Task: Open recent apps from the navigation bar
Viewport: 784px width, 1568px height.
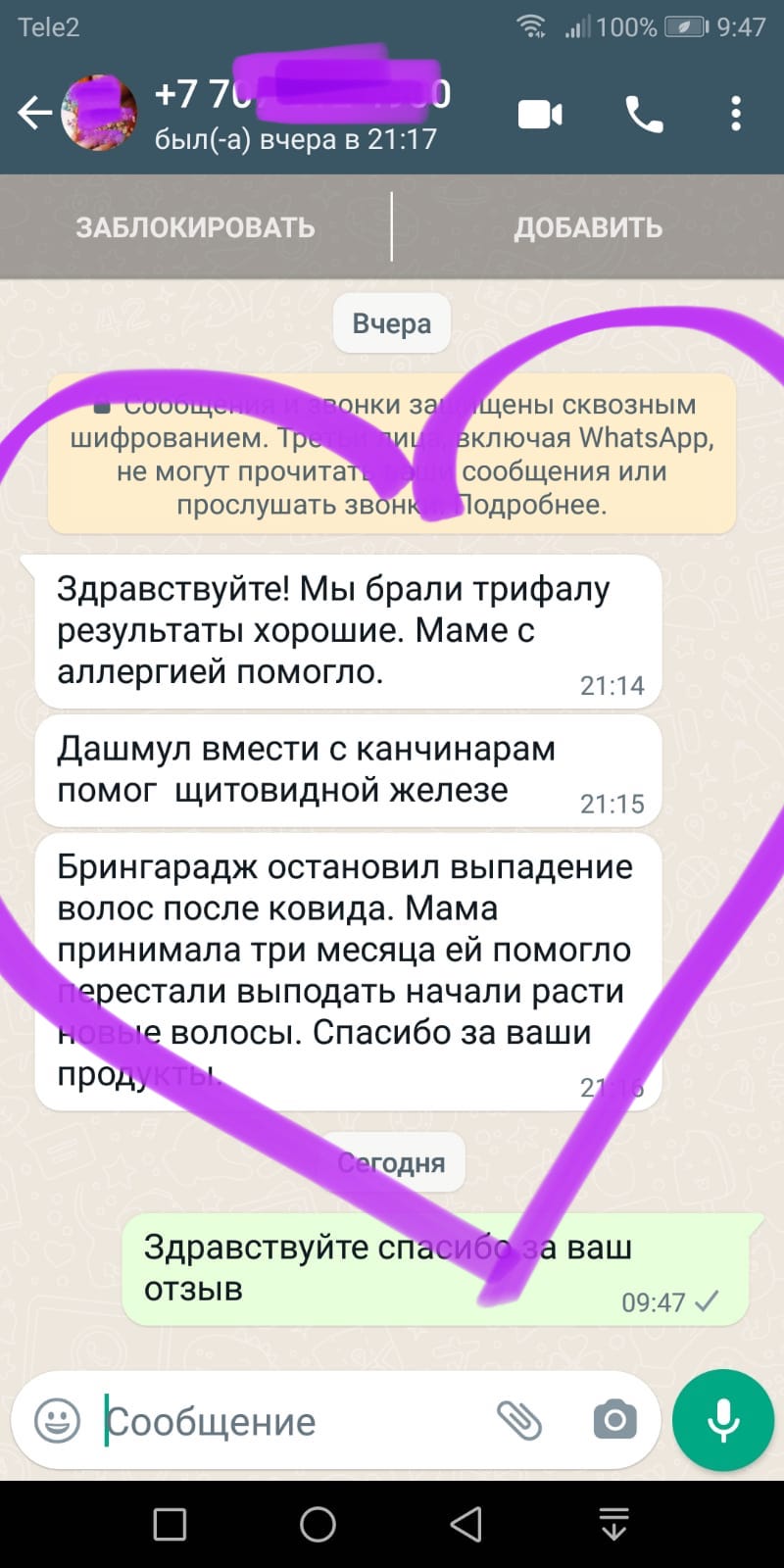Action: pyautogui.click(x=171, y=1524)
